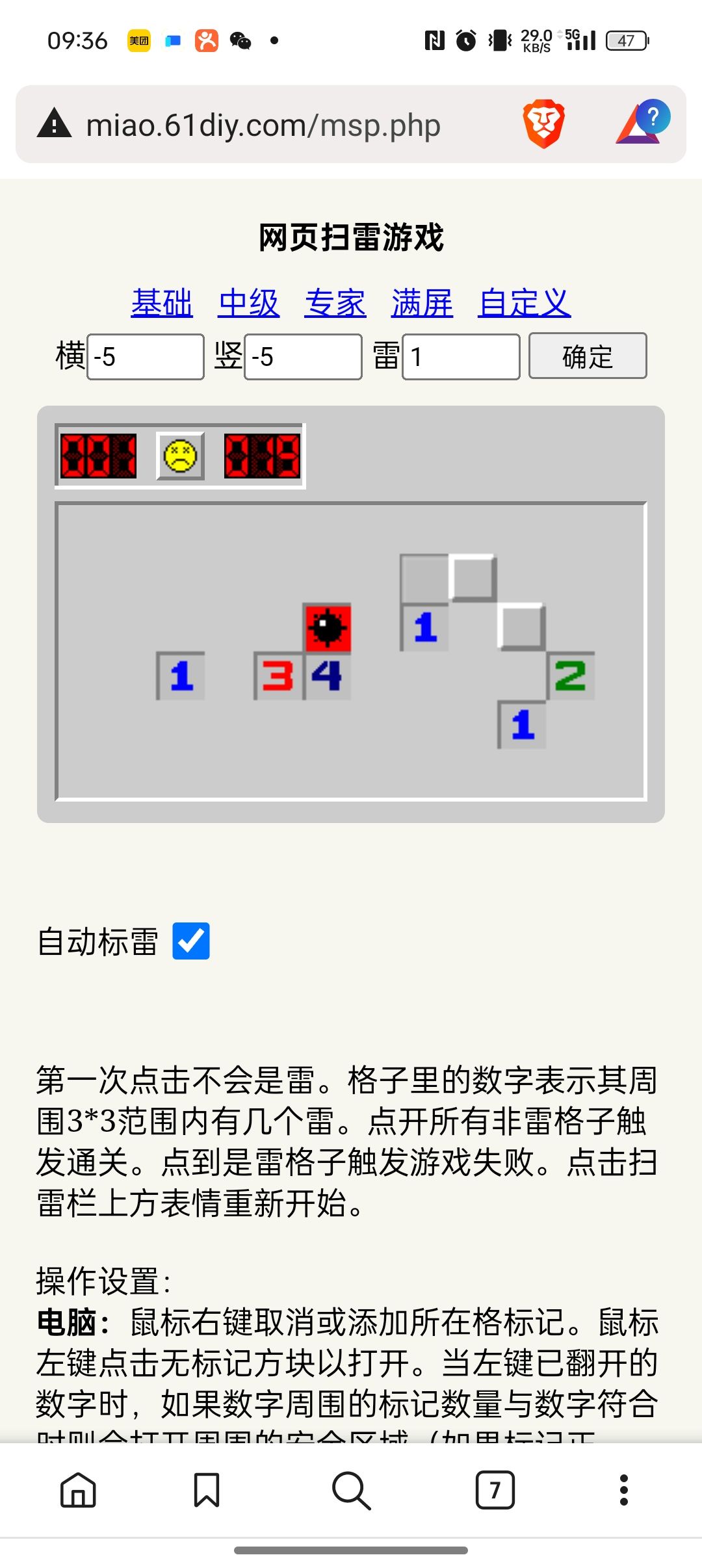Switch to 专家 difficulty
The image size is (702, 1568).
tap(335, 303)
